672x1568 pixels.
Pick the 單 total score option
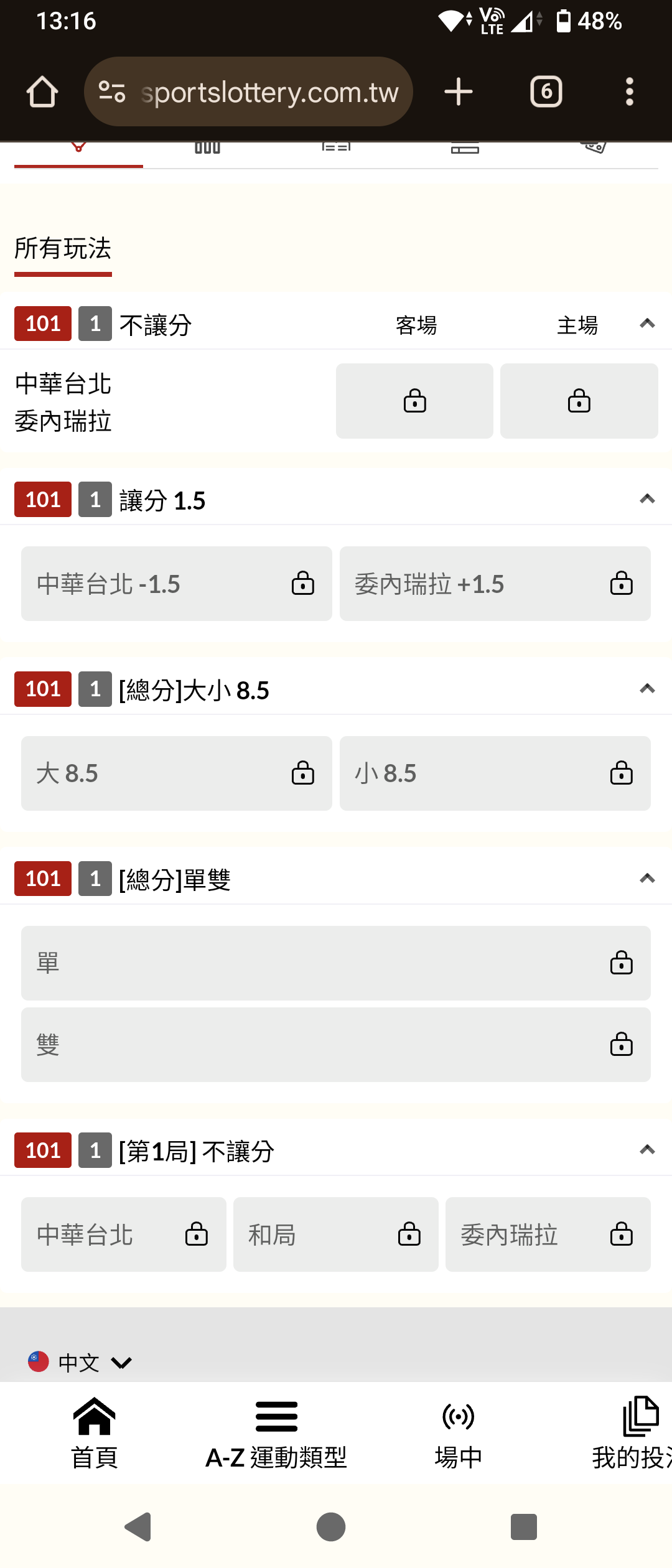point(336,963)
